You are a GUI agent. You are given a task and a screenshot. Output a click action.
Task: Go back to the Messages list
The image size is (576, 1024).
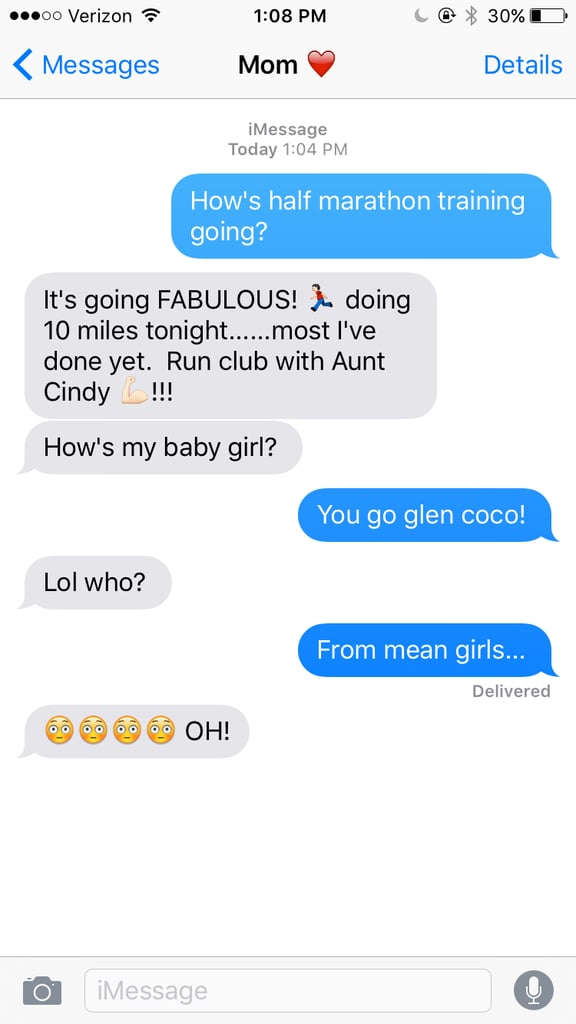tap(86, 65)
